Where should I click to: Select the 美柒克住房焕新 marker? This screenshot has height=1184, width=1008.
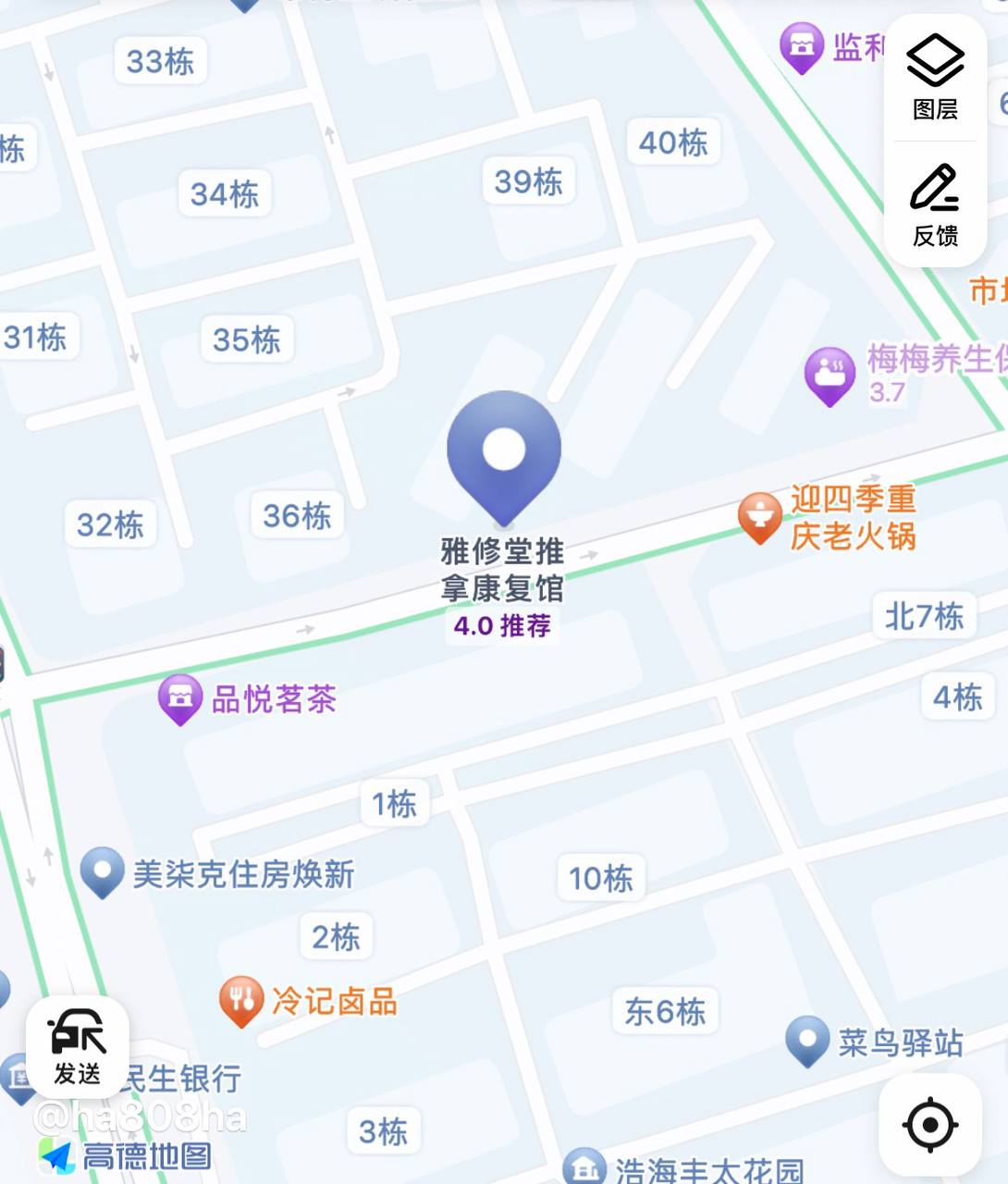[x=102, y=869]
